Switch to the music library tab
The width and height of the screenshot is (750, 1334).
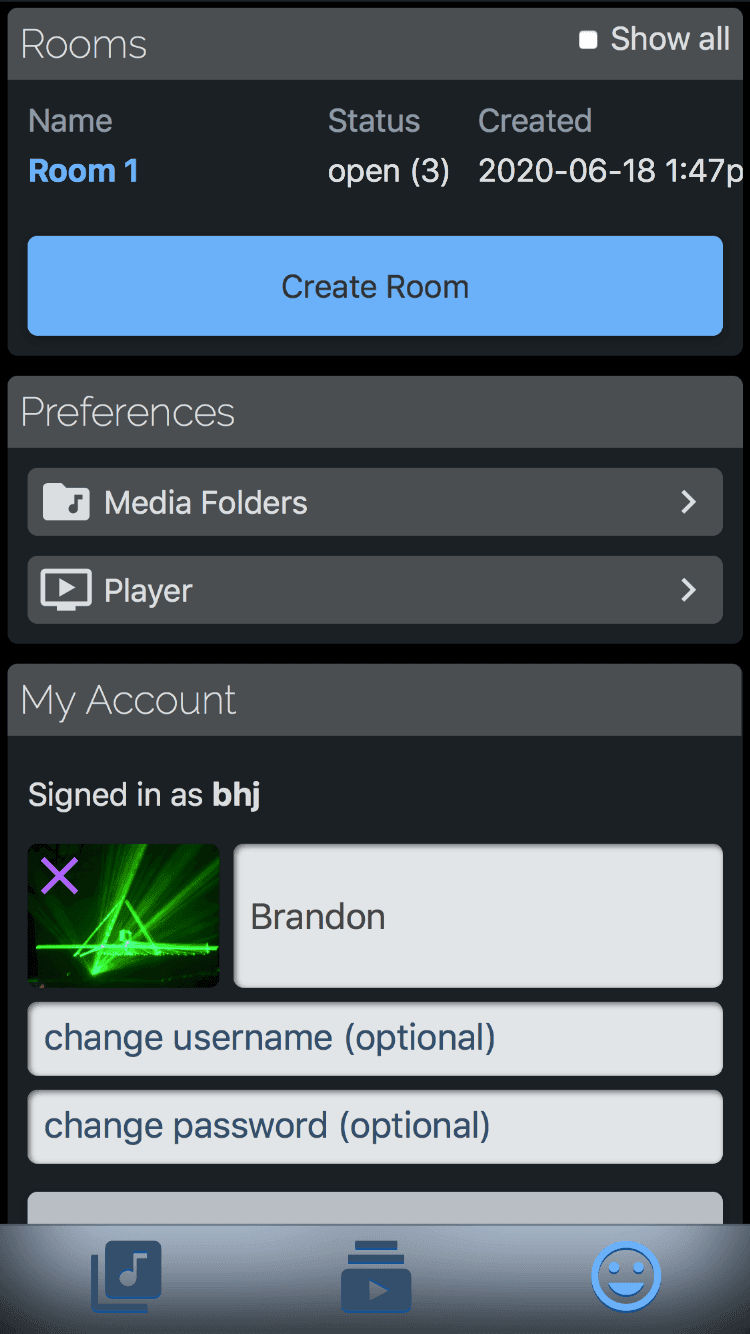(126, 1277)
